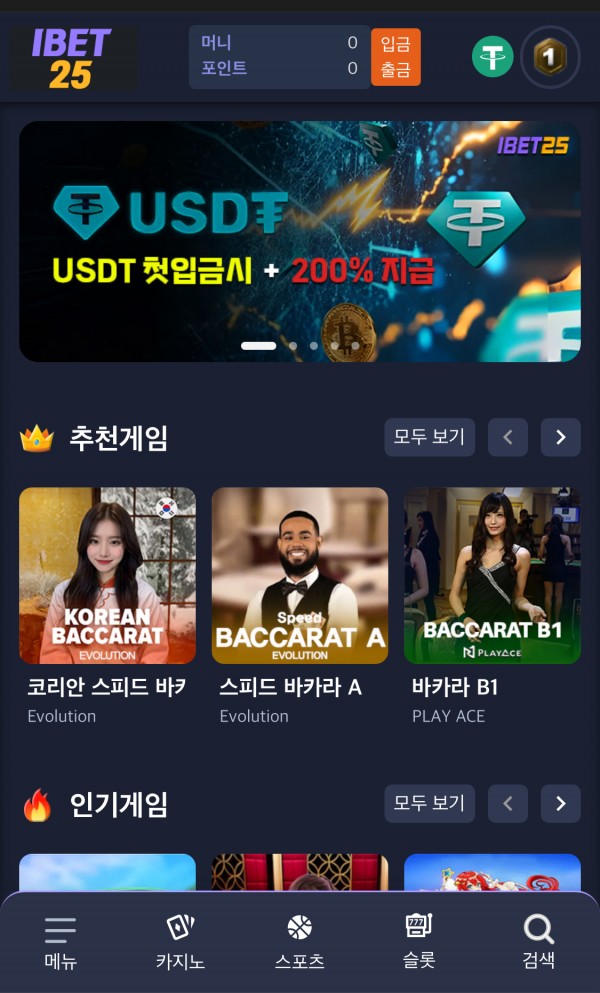Open the USDT 200% first deposit banner
600x993 pixels.
coord(299,241)
